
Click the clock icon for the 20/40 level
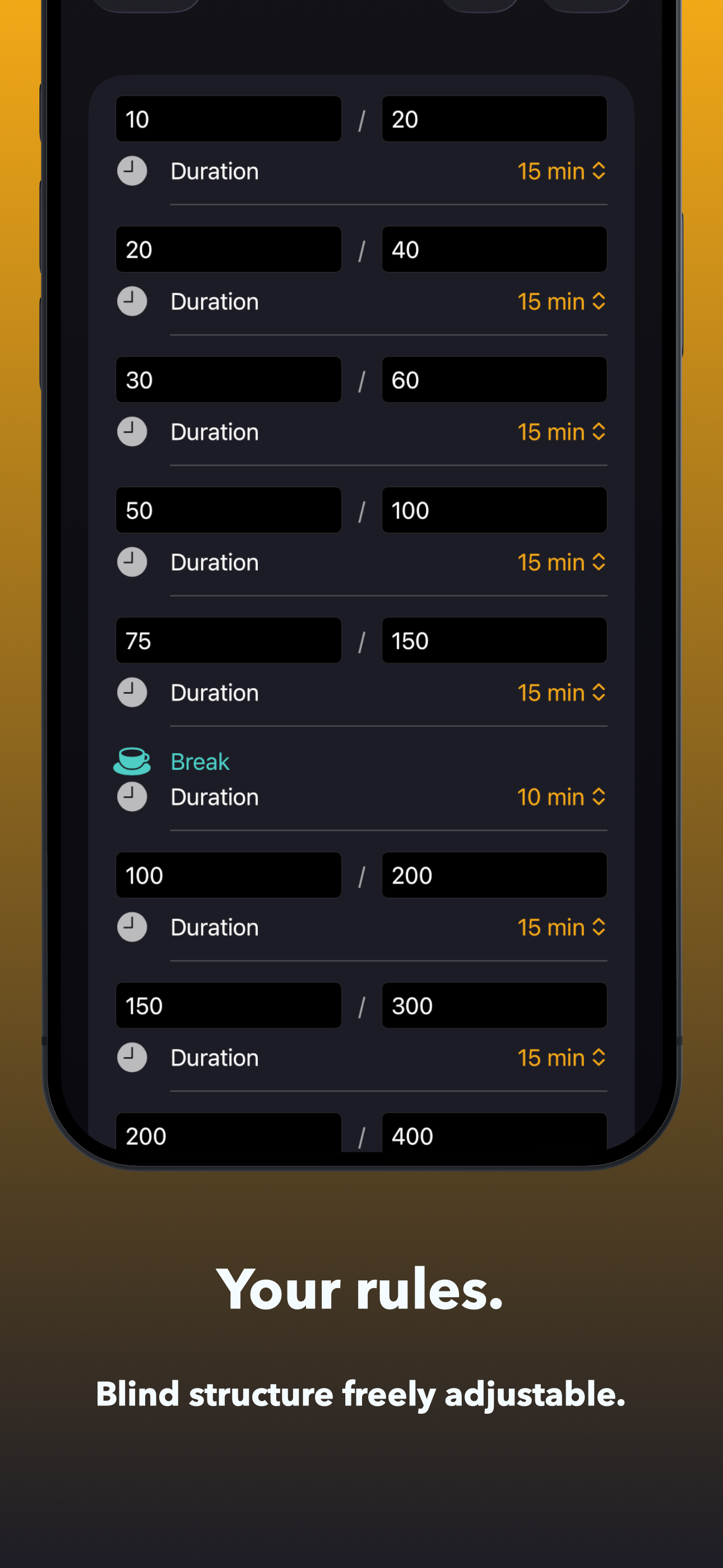click(x=132, y=301)
